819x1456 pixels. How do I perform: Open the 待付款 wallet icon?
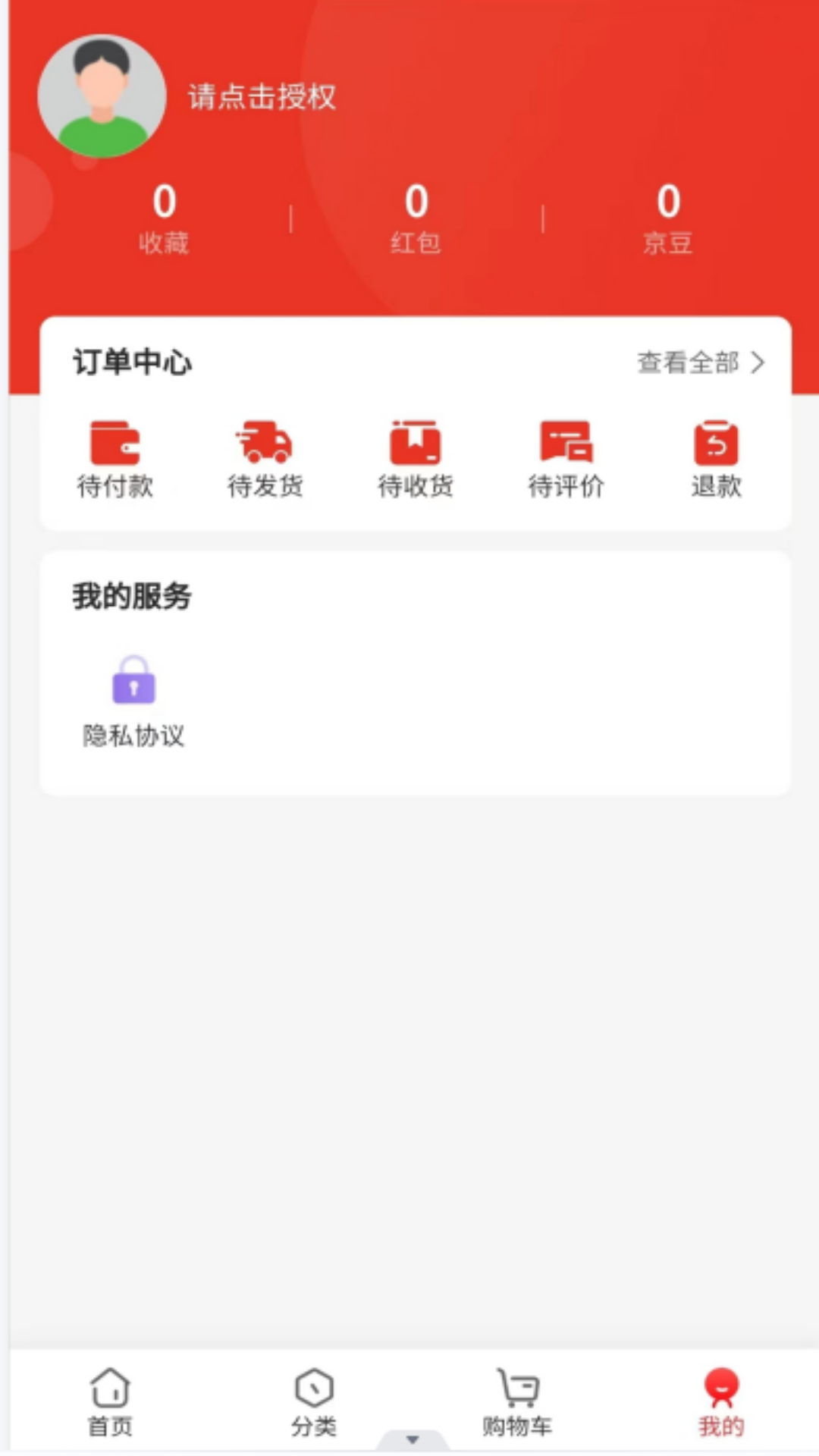click(115, 442)
